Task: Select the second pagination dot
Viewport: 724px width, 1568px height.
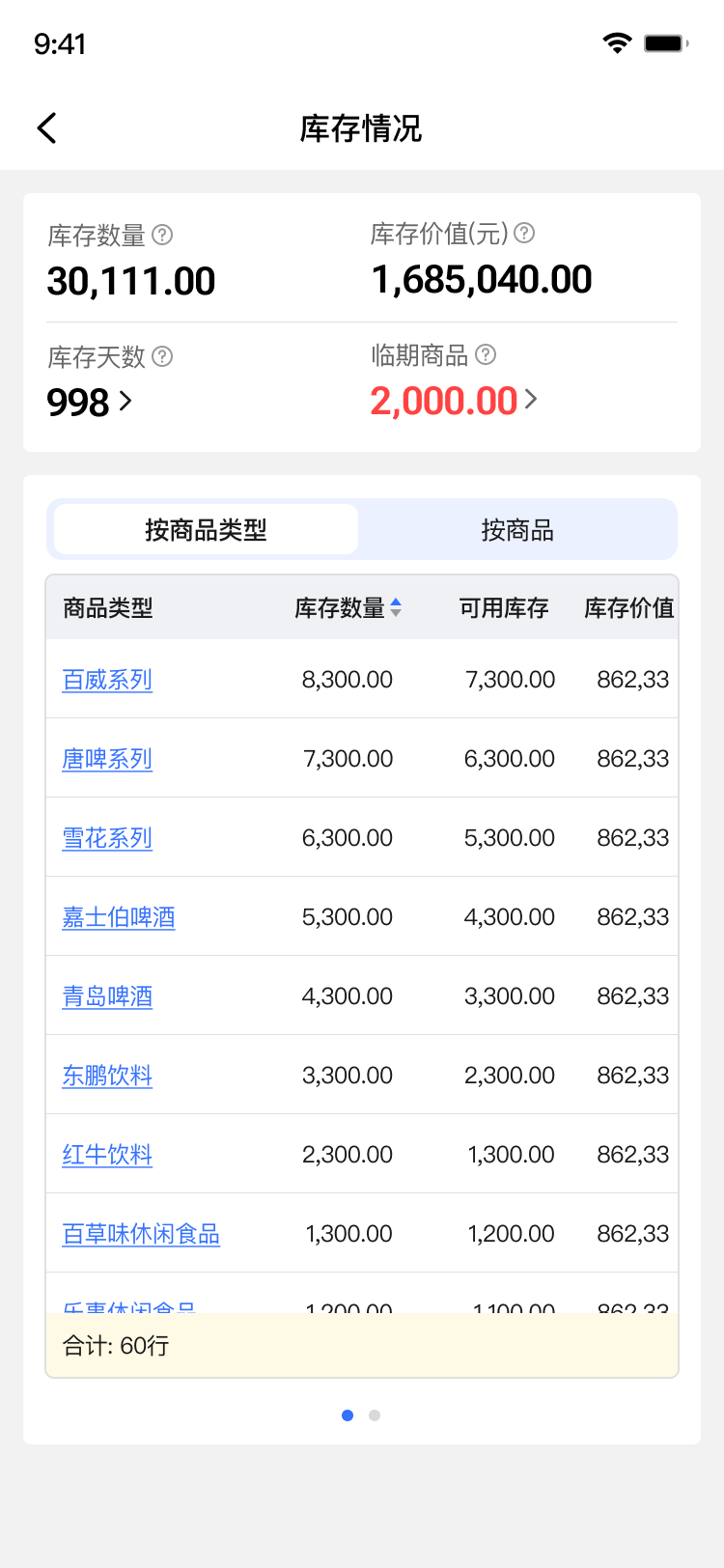Action: click(375, 1415)
